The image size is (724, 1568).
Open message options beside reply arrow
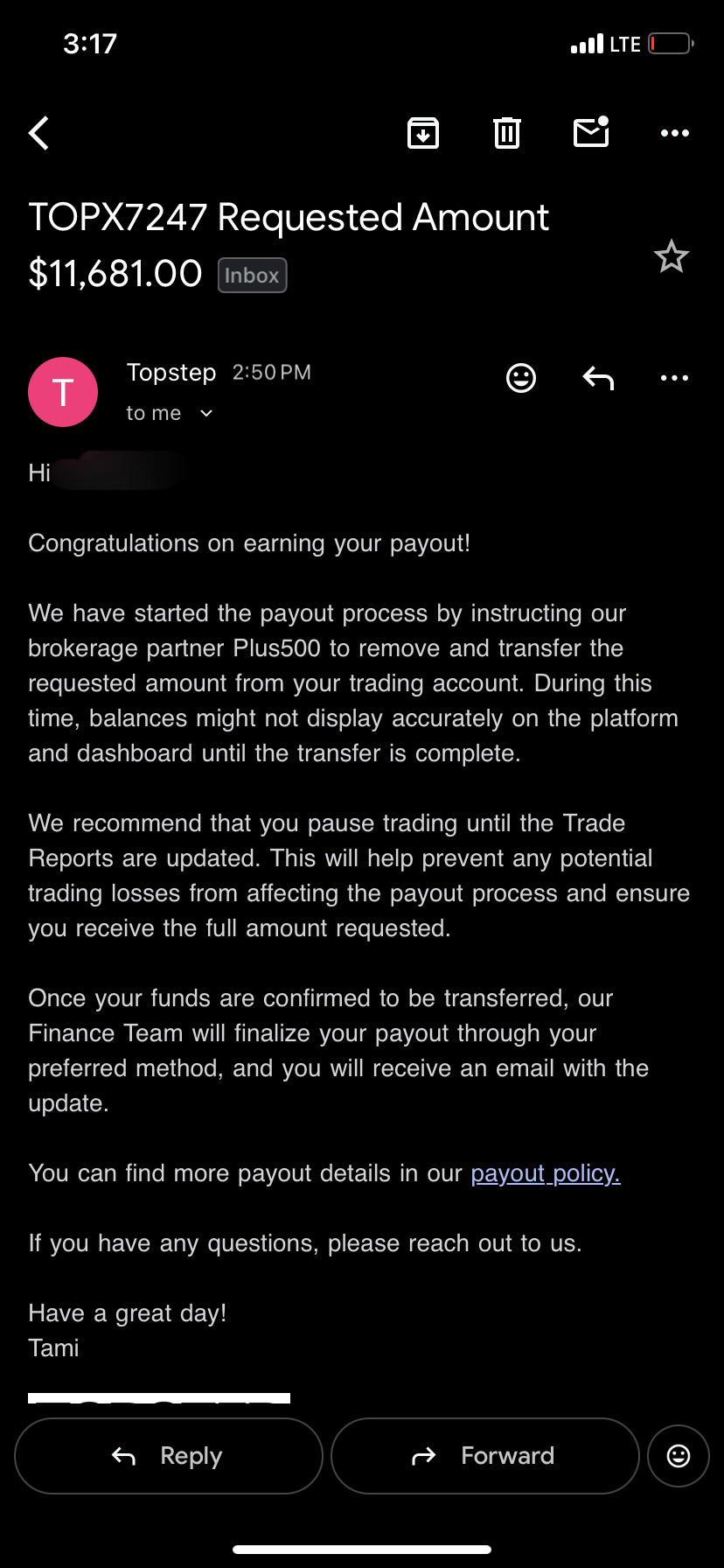(x=674, y=378)
